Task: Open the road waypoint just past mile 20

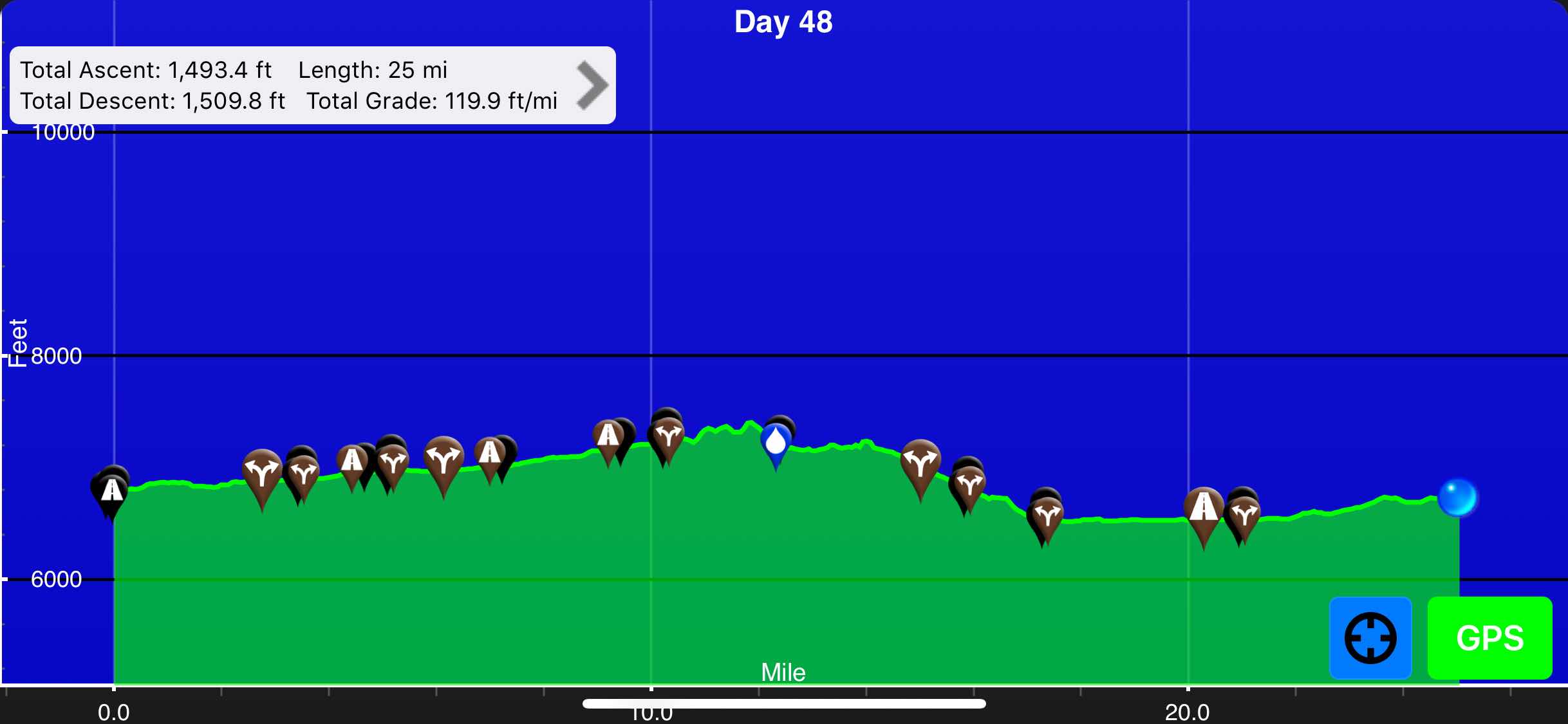Action: click(x=1204, y=508)
